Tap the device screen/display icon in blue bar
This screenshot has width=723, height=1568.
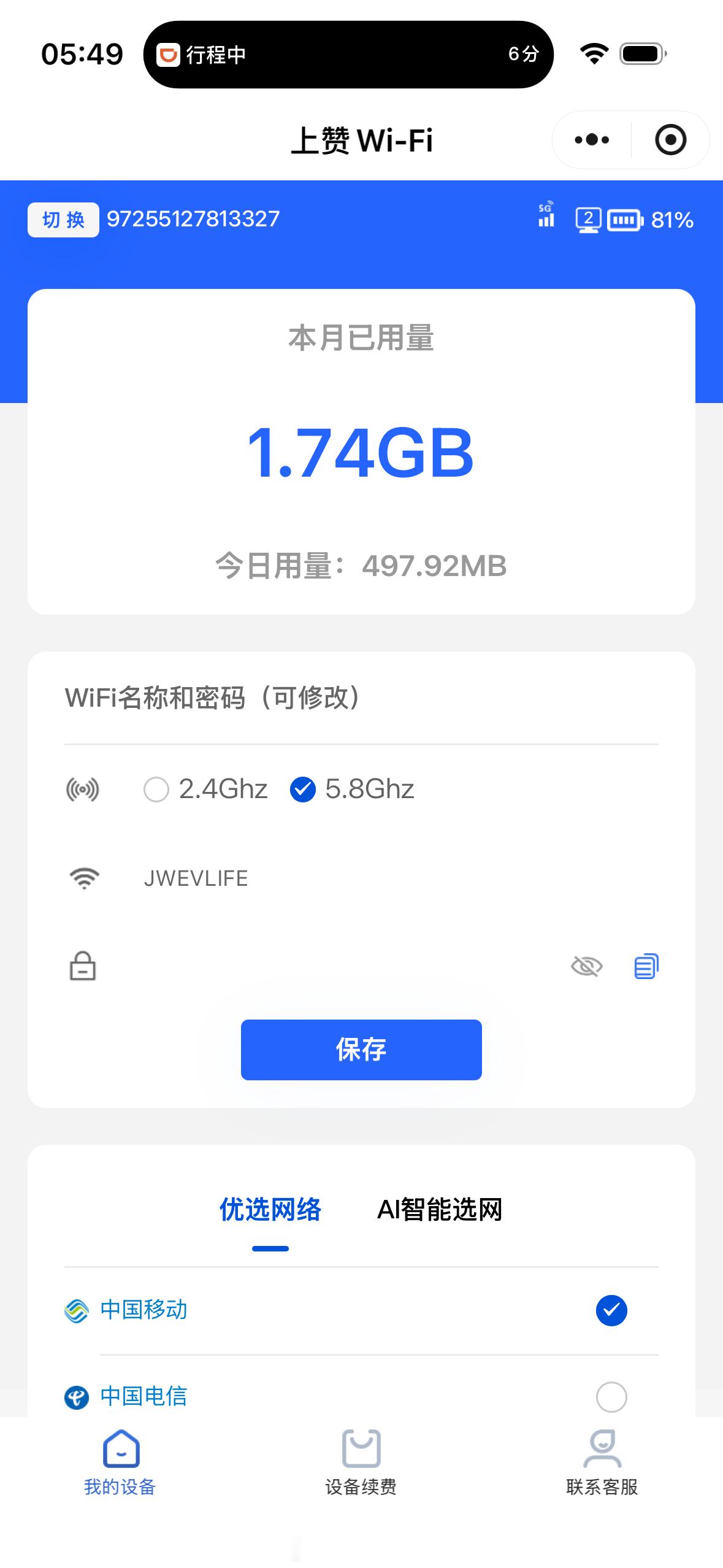587,219
